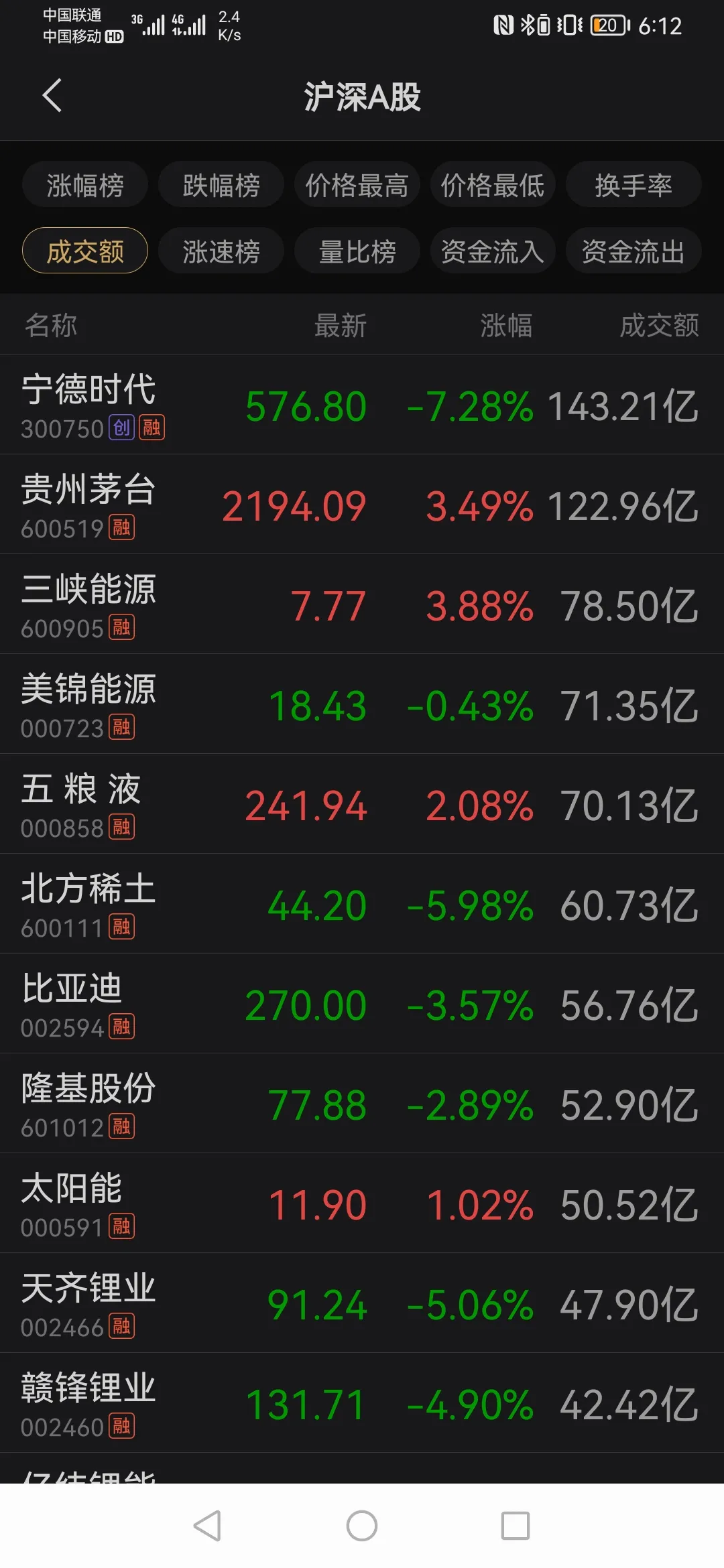The height and width of the screenshot is (1568, 724).
Task: Switch to 资金流入 ranking
Action: point(493,251)
